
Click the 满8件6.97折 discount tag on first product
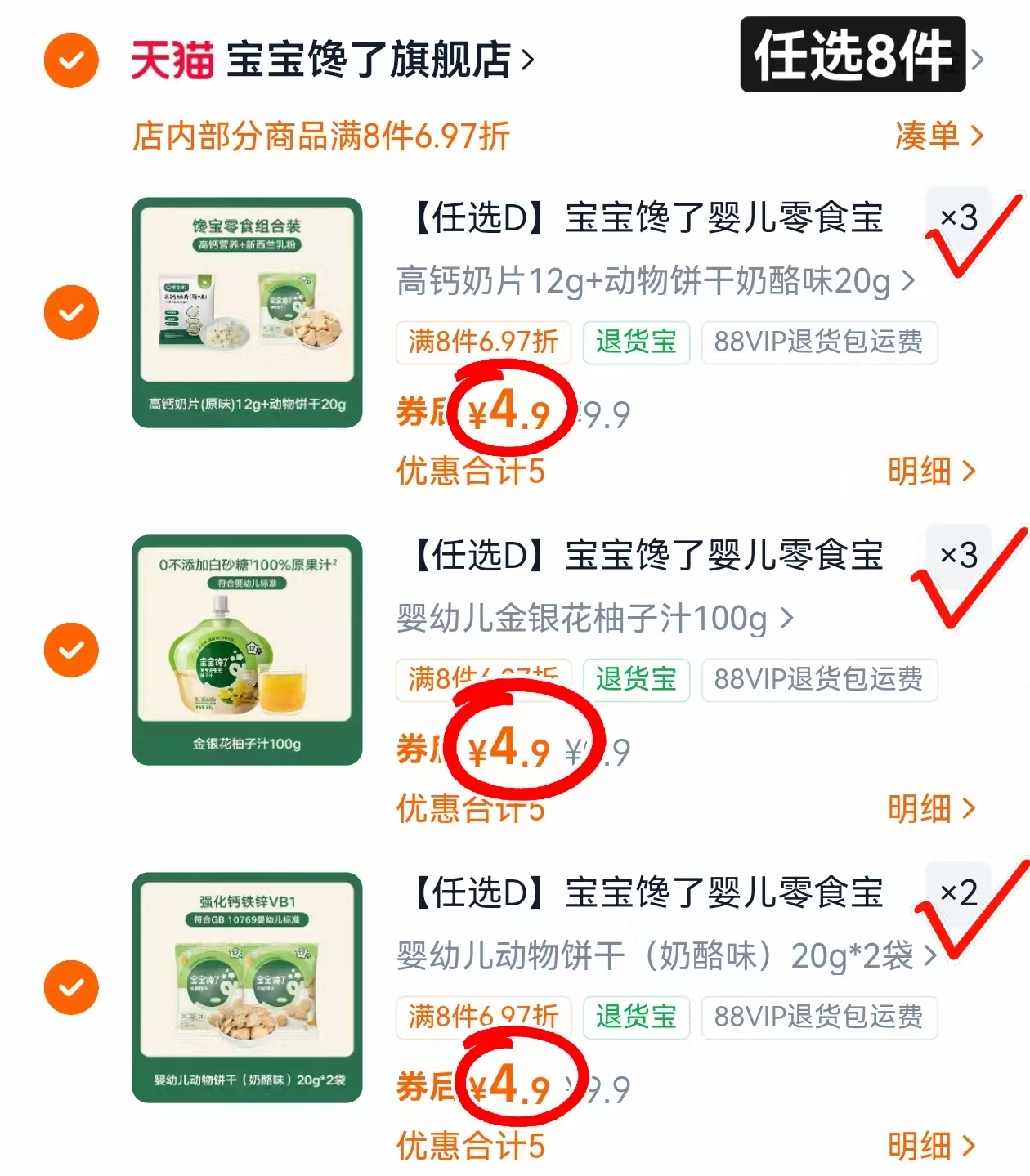click(482, 343)
